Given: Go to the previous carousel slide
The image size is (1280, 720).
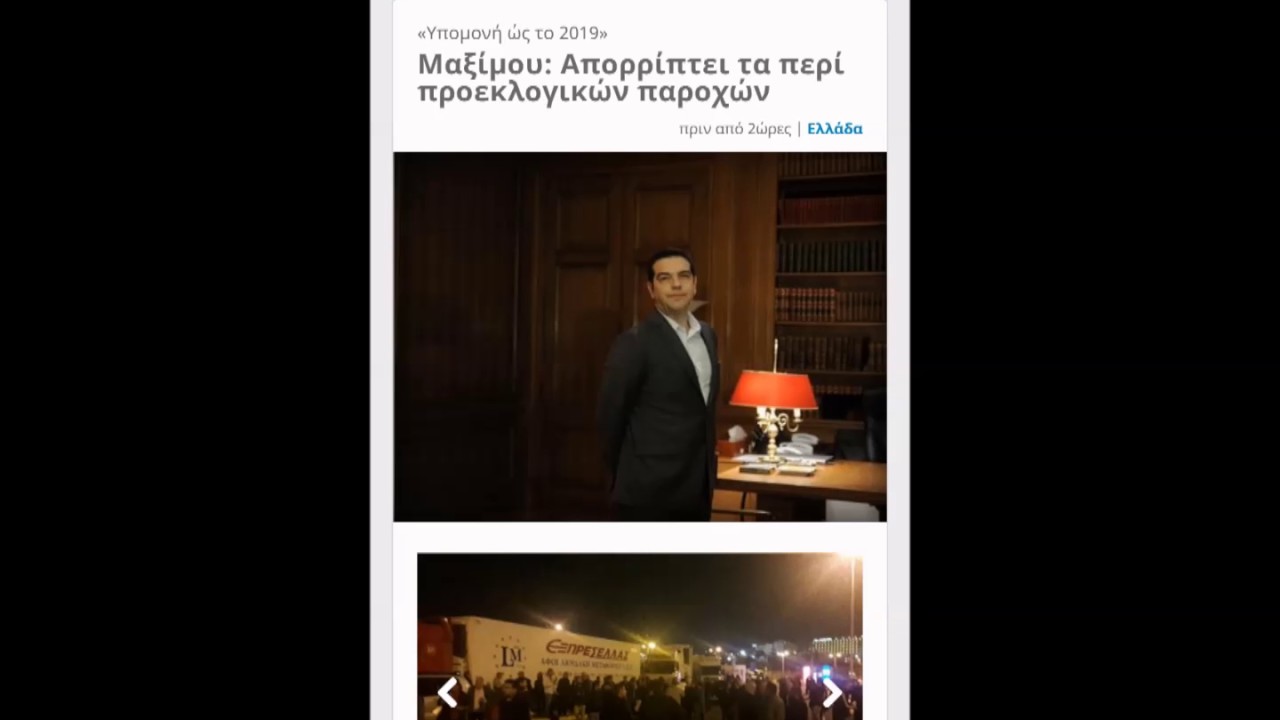Looking at the screenshot, I should (447, 692).
